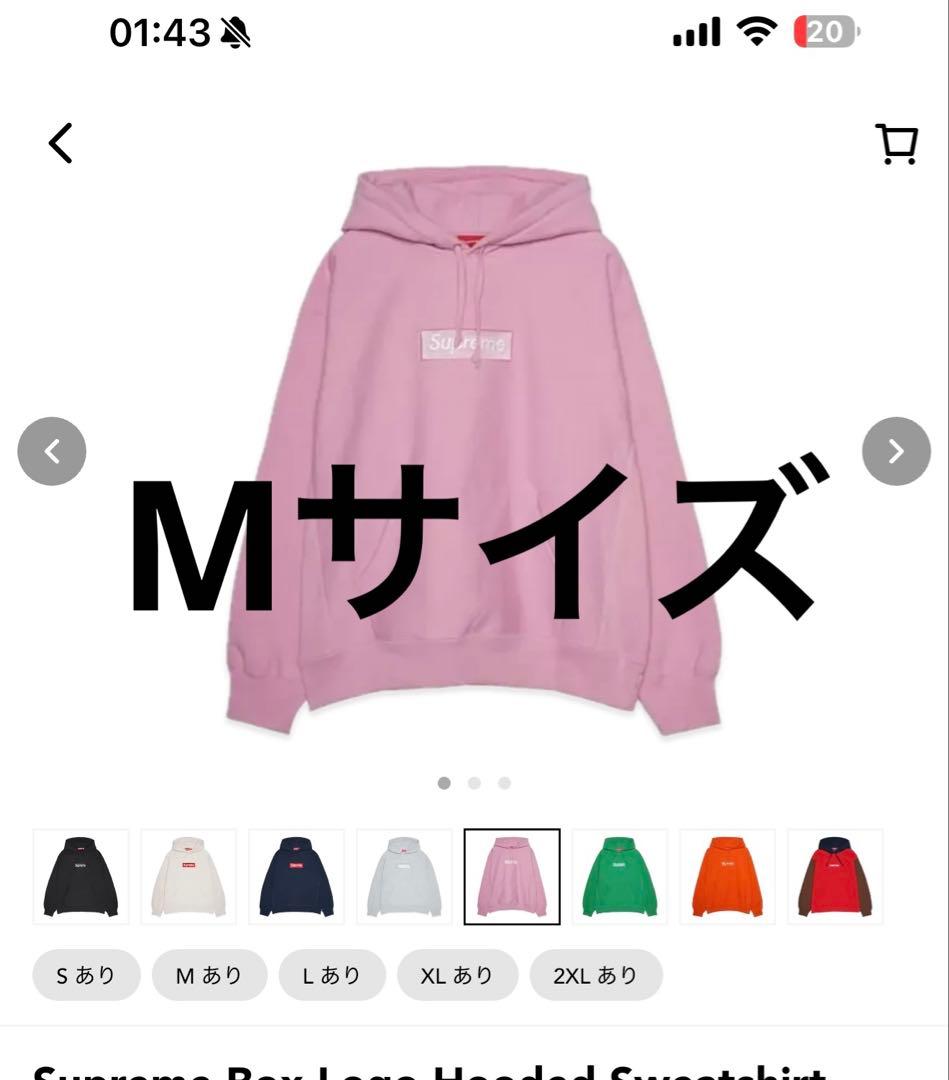949x1080 pixels.
Task: Select the pink hoodie color
Action: pyautogui.click(x=512, y=876)
